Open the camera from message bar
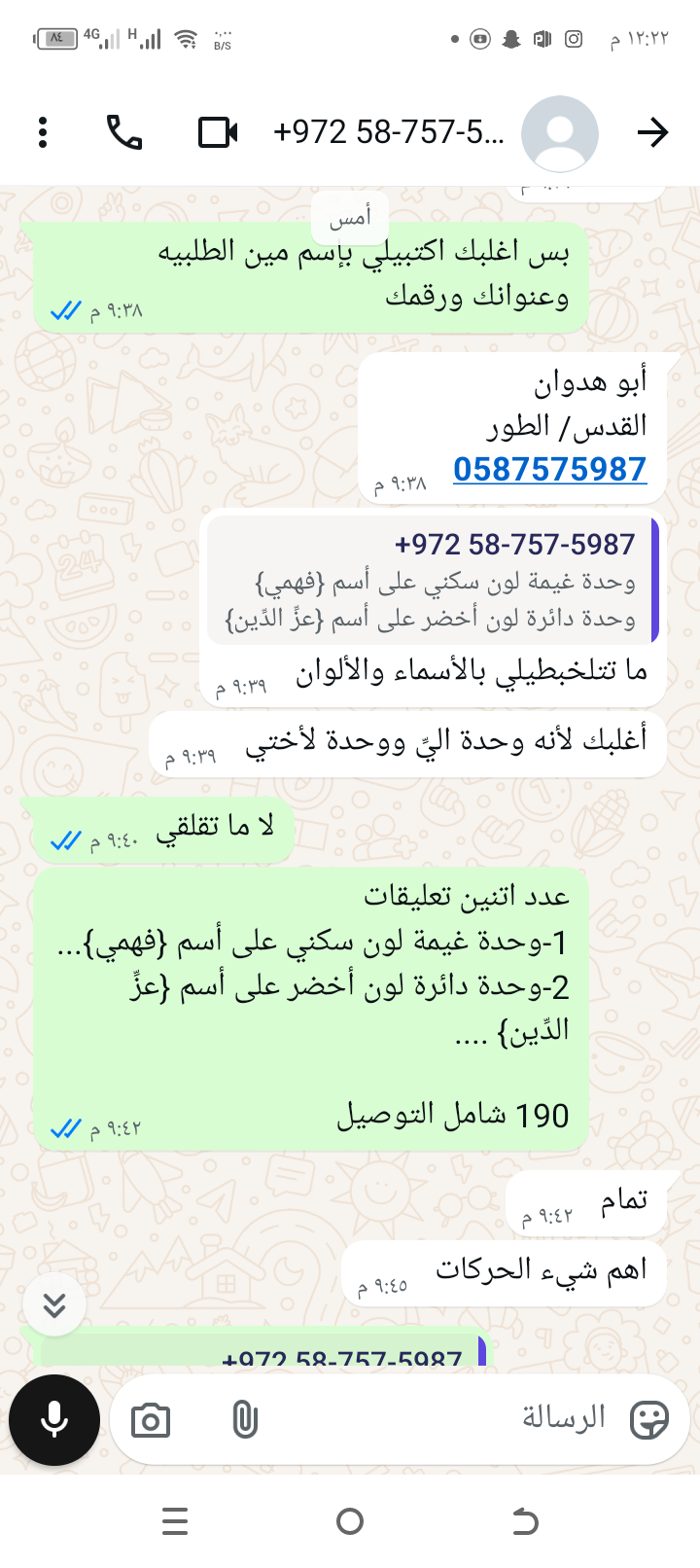 coord(151,1421)
